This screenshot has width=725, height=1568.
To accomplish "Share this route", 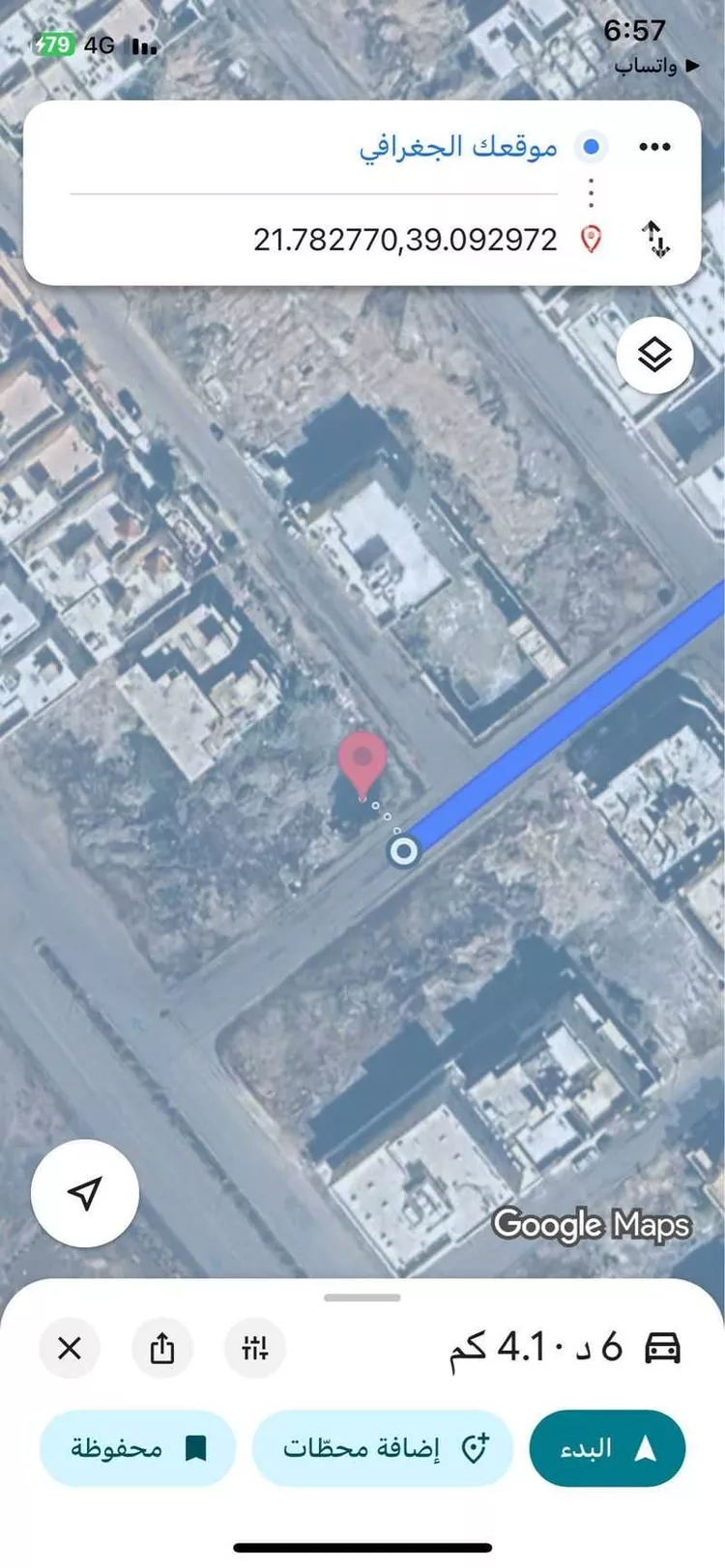I will [x=162, y=1347].
